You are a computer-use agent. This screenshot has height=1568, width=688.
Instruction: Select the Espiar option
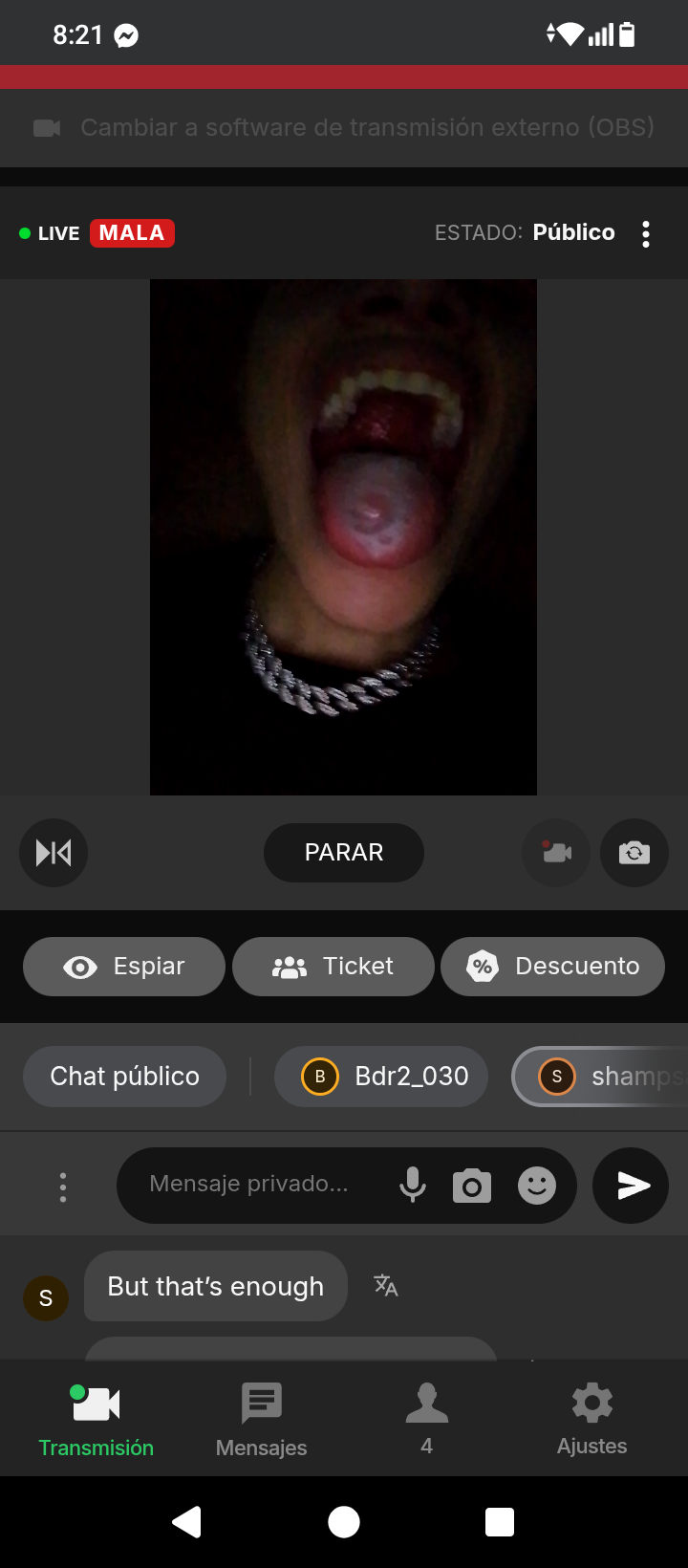point(124,967)
